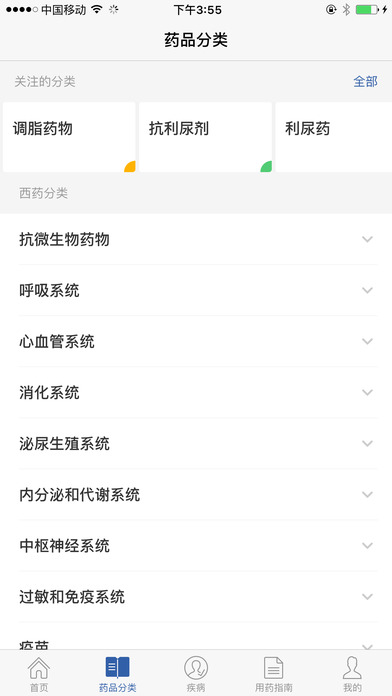The image size is (392, 696).
Task: Open 全部 followed categories link
Action: tap(365, 82)
